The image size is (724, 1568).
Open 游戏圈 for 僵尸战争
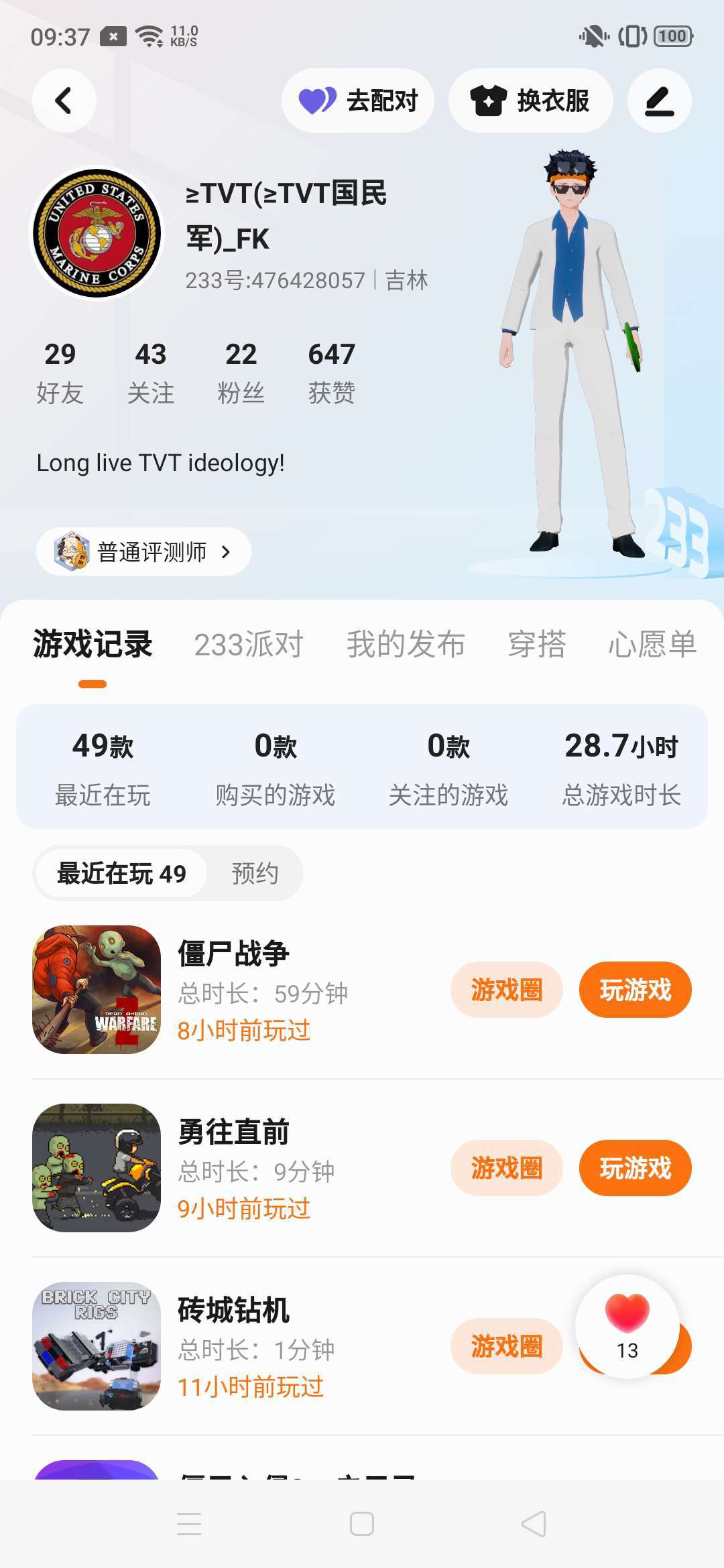pos(506,990)
